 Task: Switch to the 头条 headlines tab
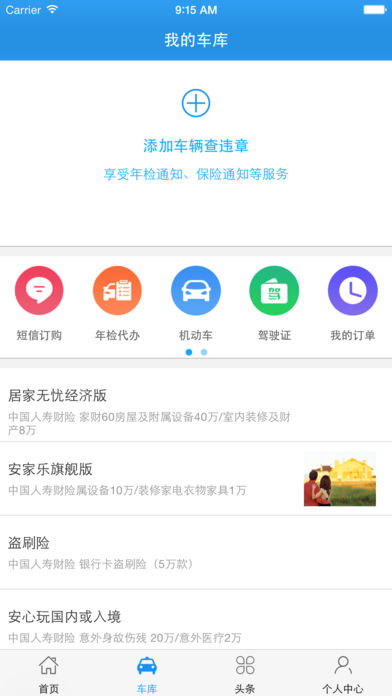245,673
